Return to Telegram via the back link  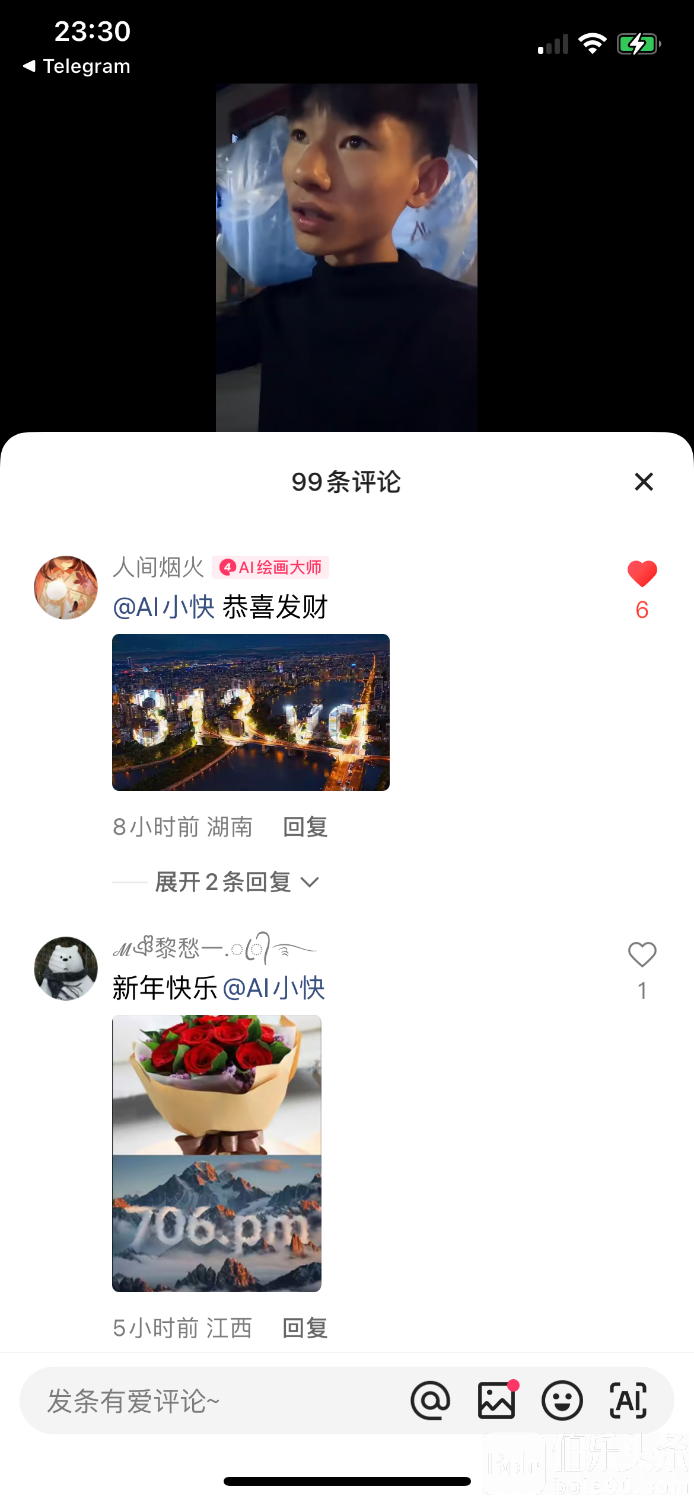[77, 66]
